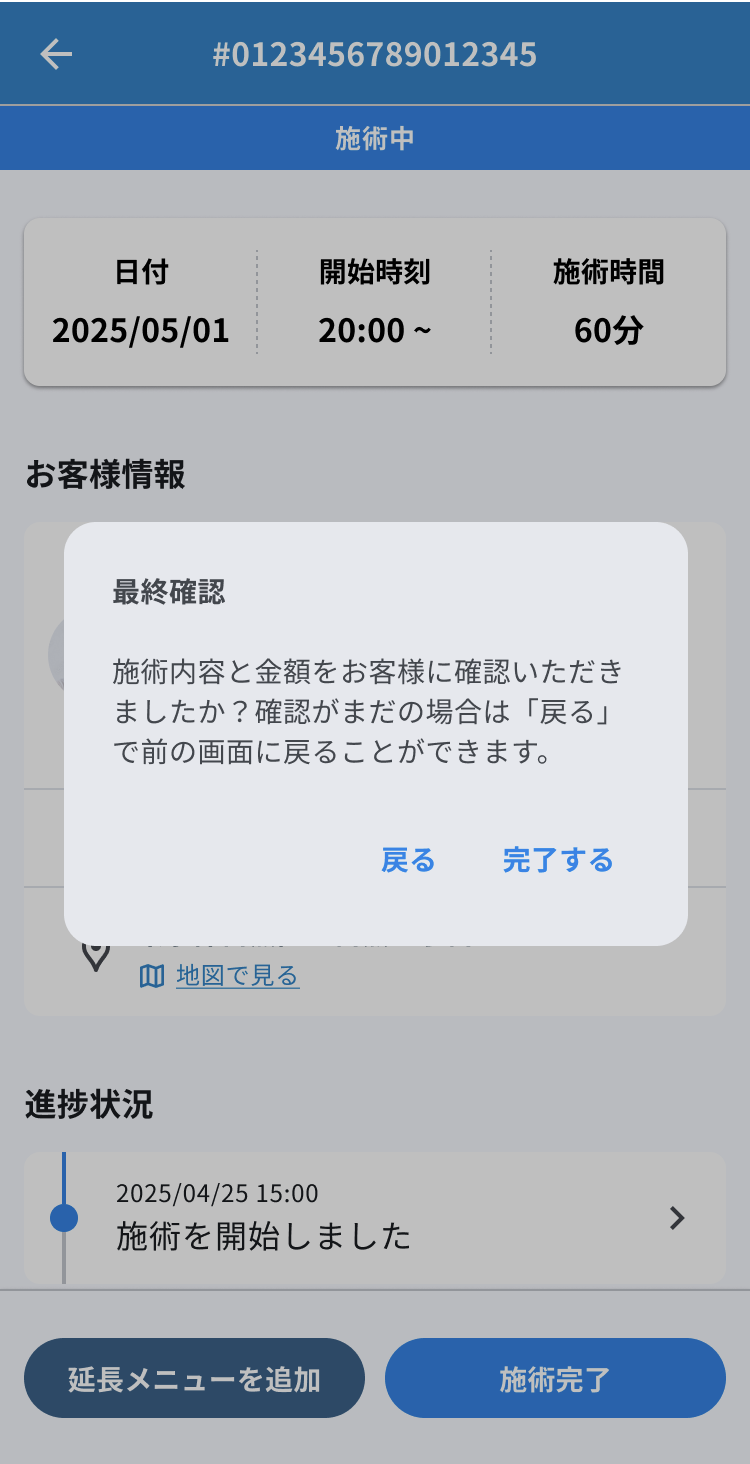Select the map pin location icon
This screenshot has height=1464, width=750.
94,955
